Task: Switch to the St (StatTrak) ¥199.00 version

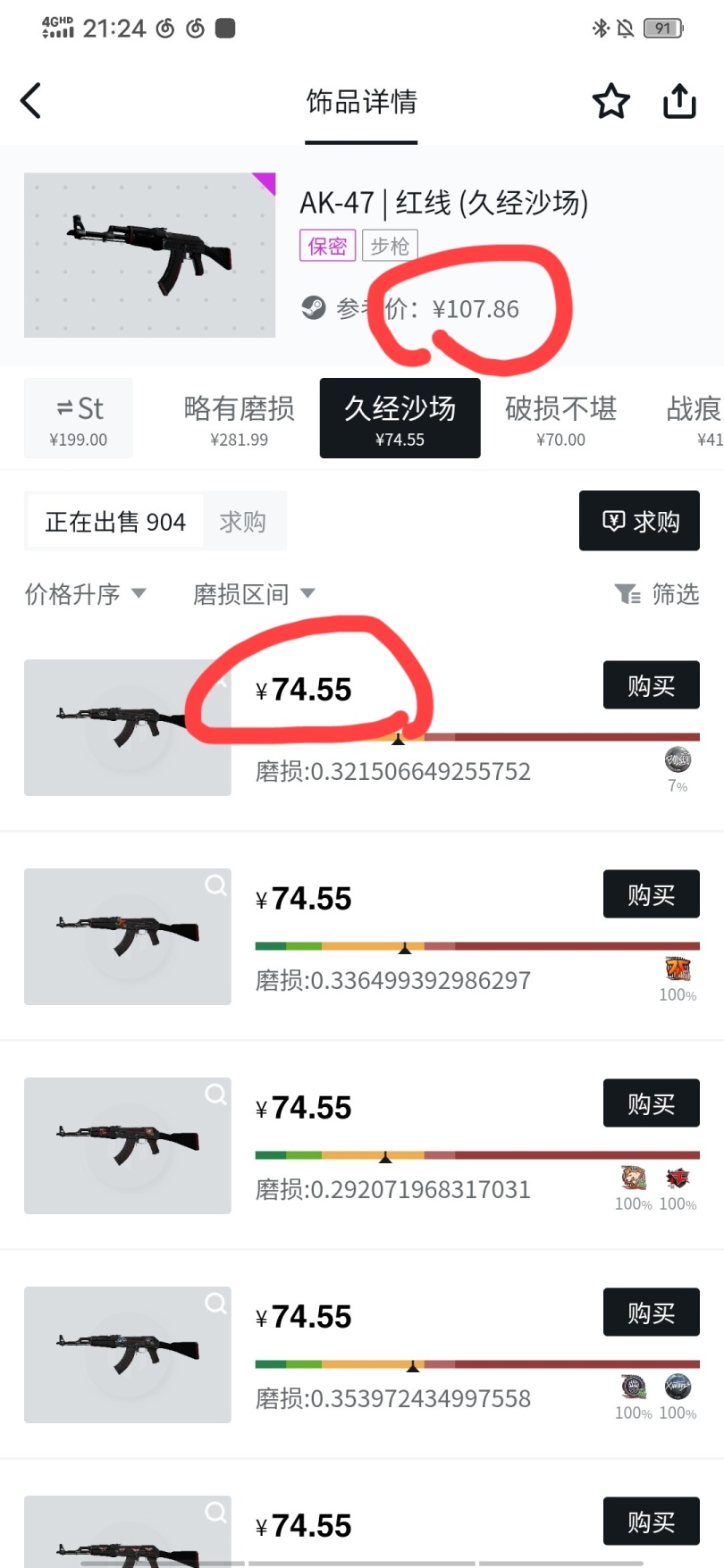Action: (x=79, y=418)
